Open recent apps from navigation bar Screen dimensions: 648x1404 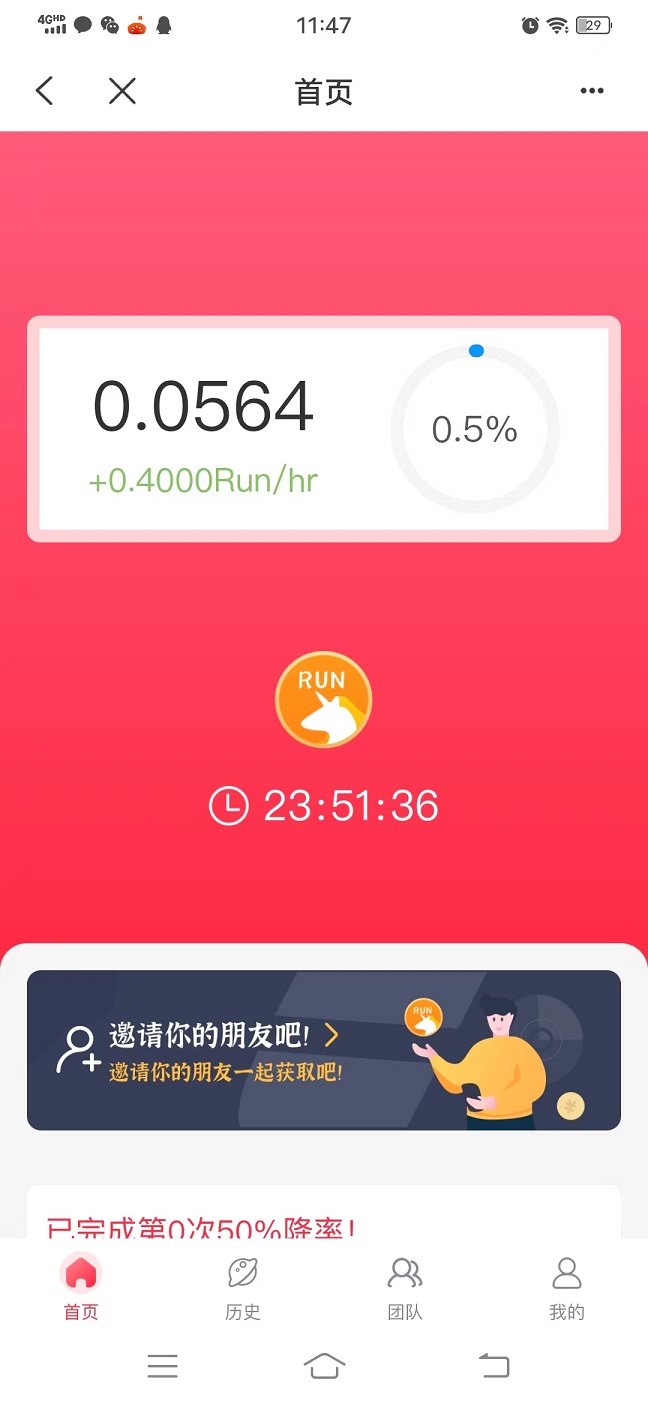162,1365
